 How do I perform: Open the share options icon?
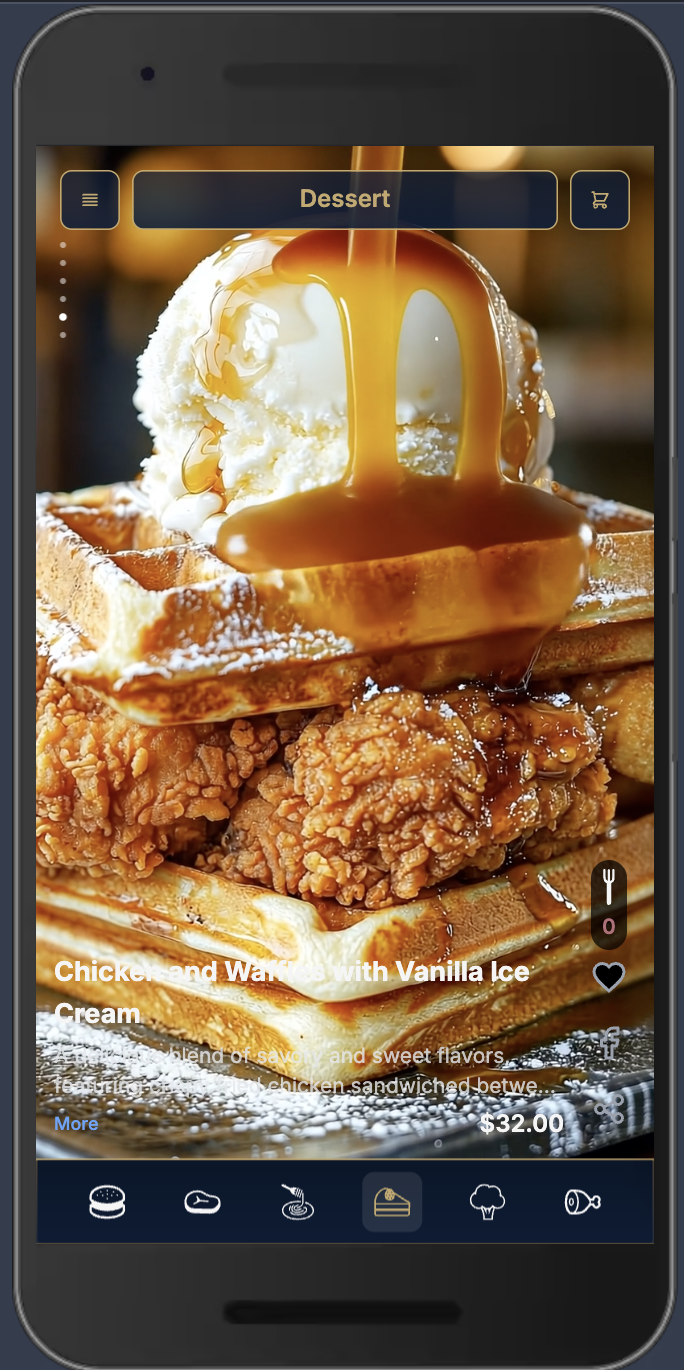pos(609,1109)
